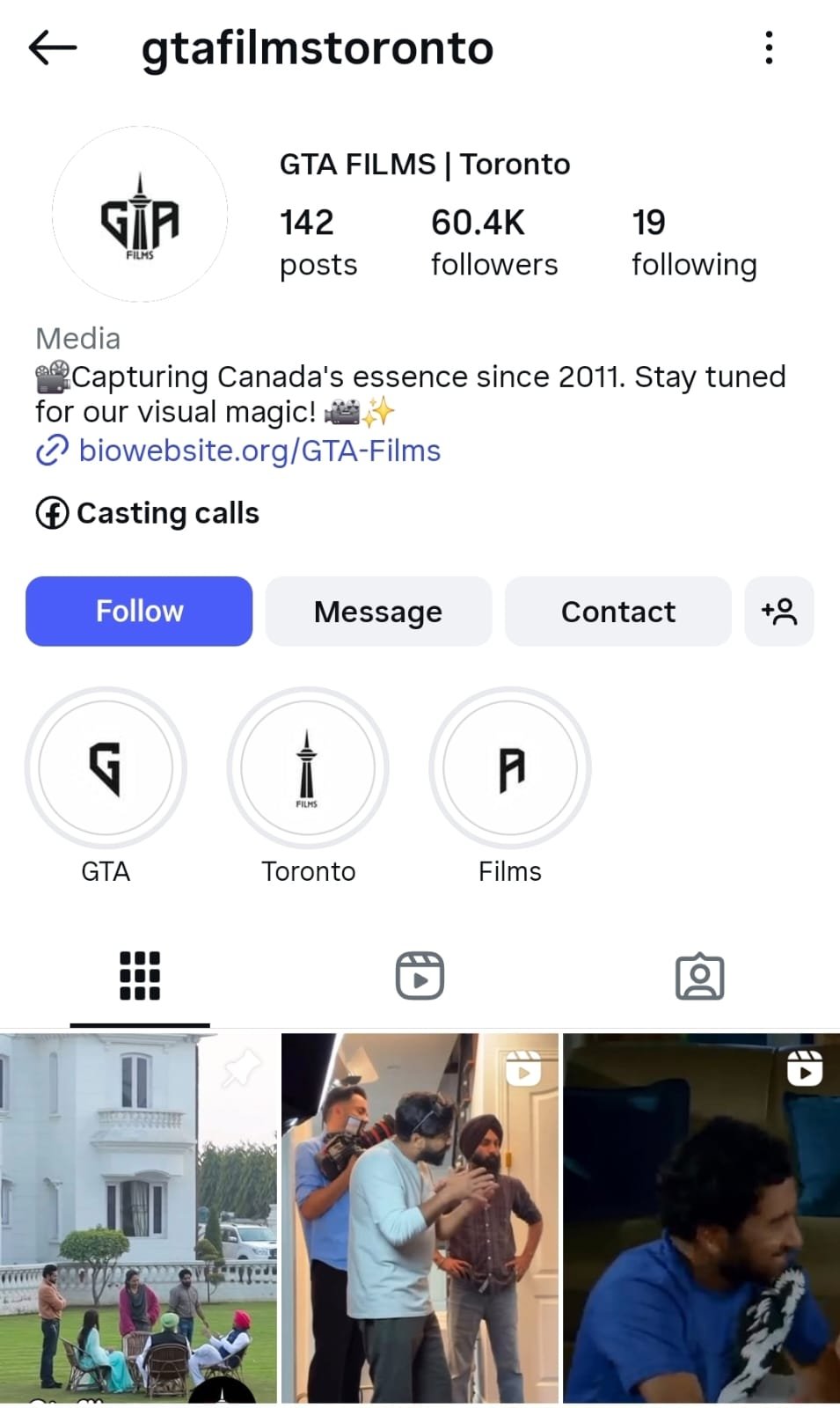Open the GTA story highlight

[x=106, y=768]
